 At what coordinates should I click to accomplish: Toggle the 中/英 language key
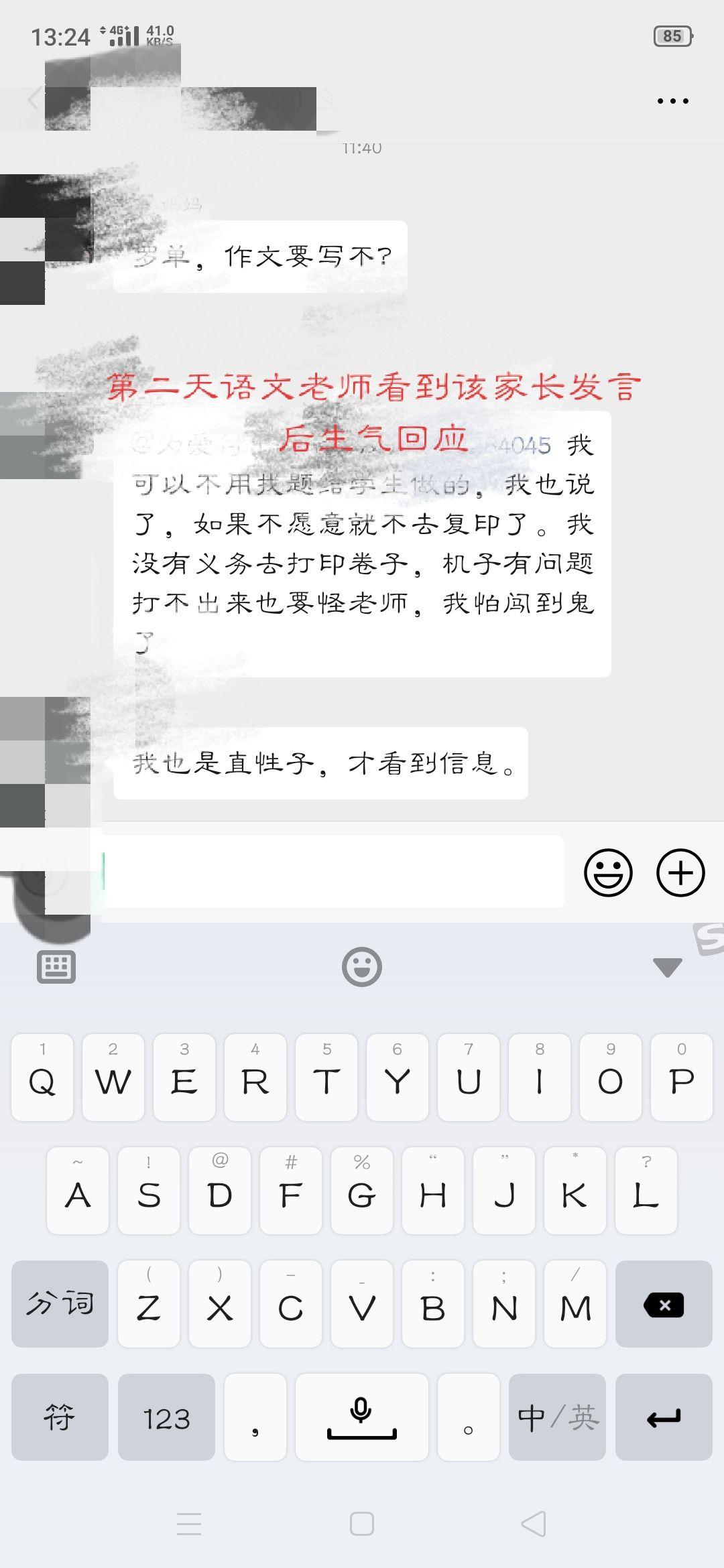click(557, 1417)
